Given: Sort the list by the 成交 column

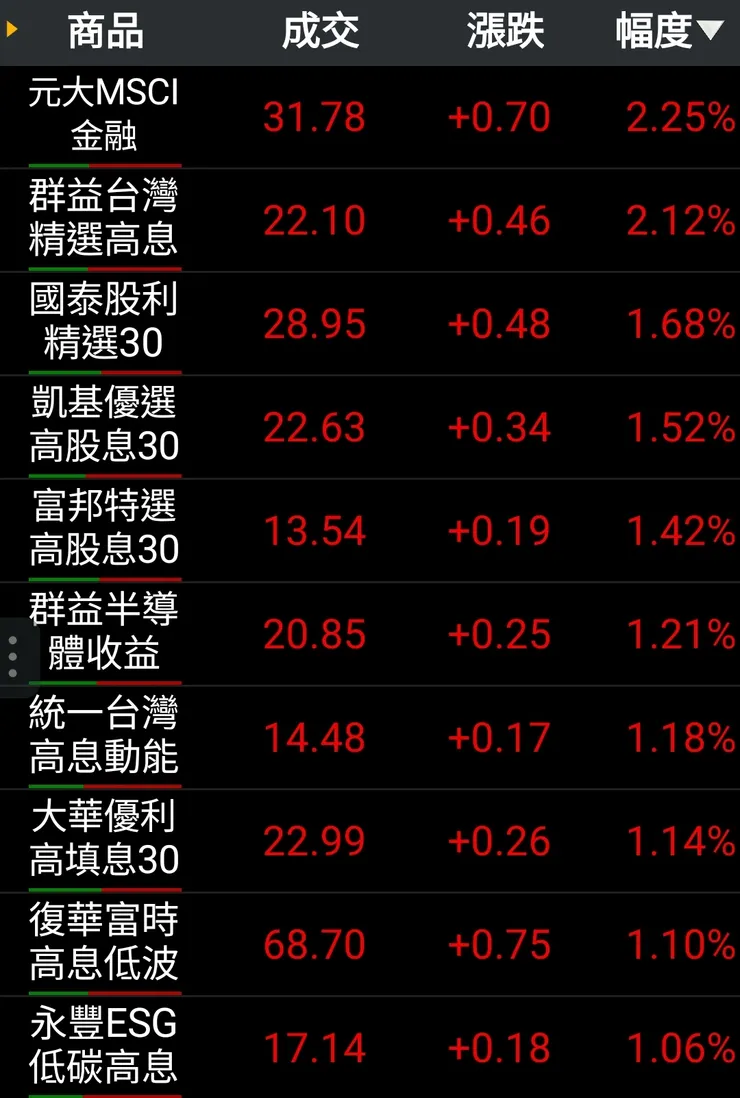Looking at the screenshot, I should (x=322, y=31).
